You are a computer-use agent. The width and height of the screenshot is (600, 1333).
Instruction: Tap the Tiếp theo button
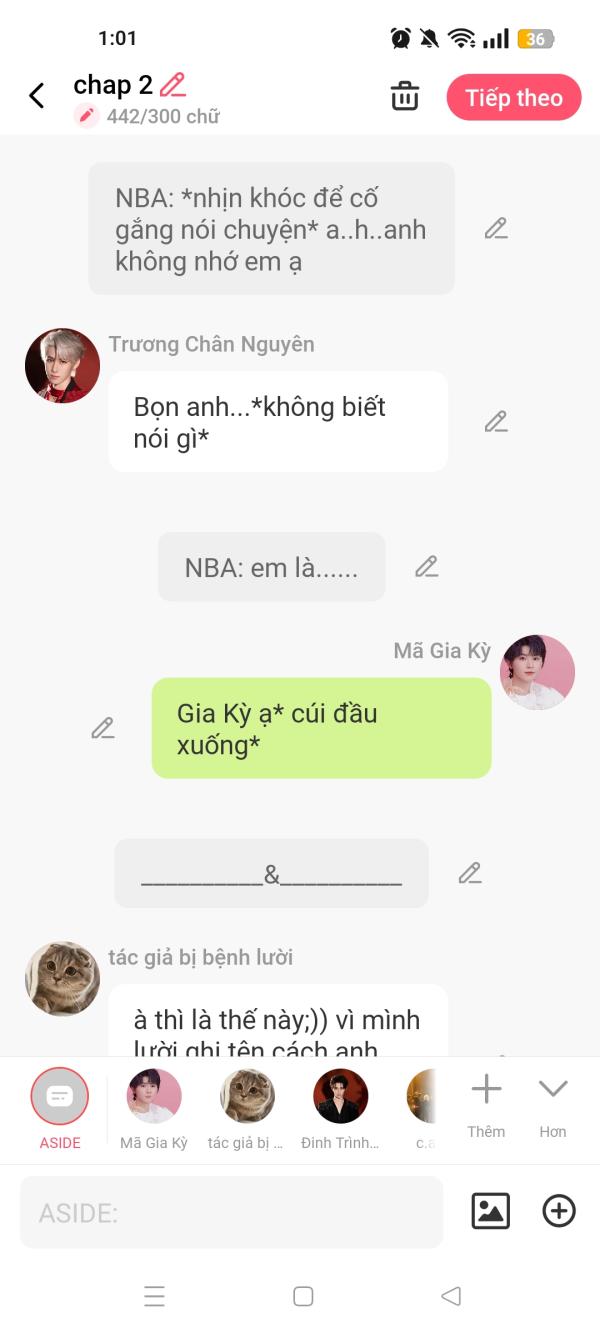pyautogui.click(x=514, y=97)
